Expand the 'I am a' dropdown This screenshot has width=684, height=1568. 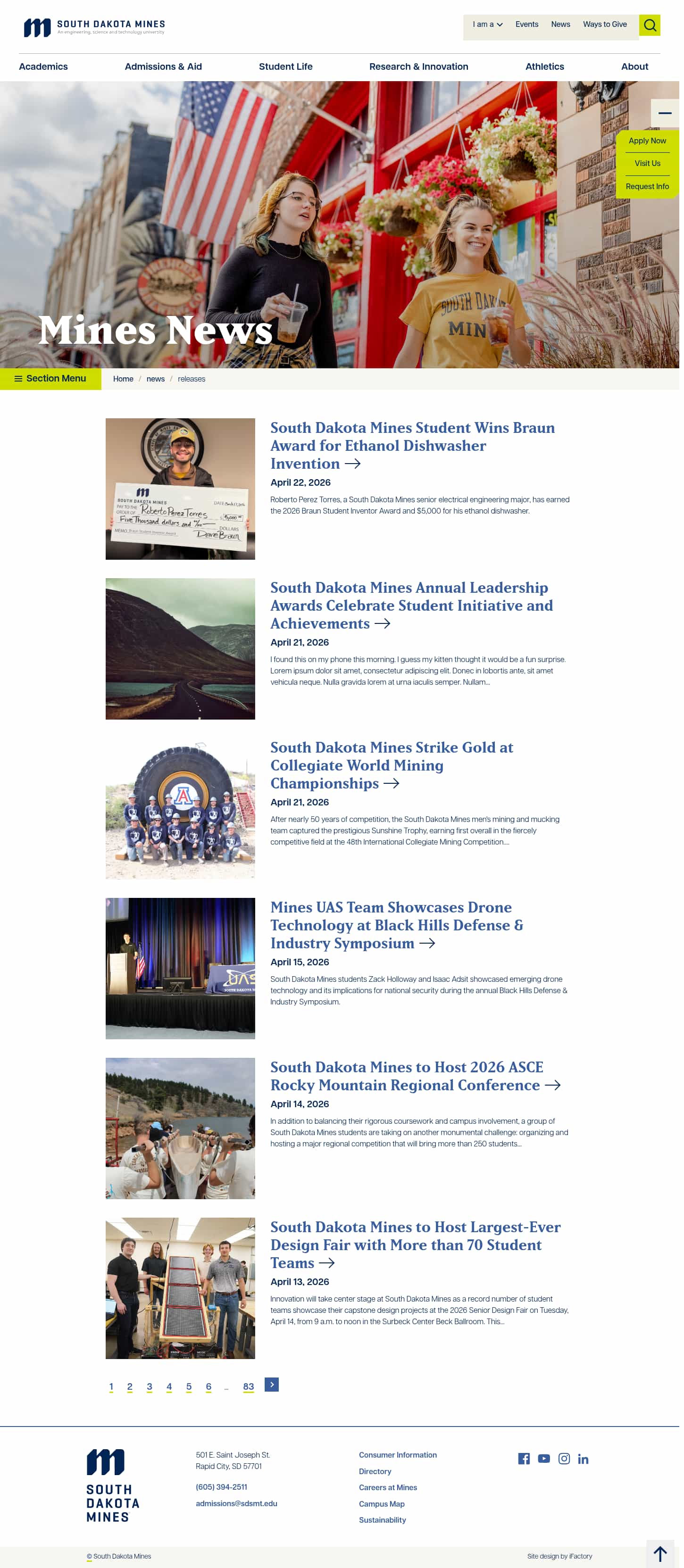pyautogui.click(x=487, y=25)
